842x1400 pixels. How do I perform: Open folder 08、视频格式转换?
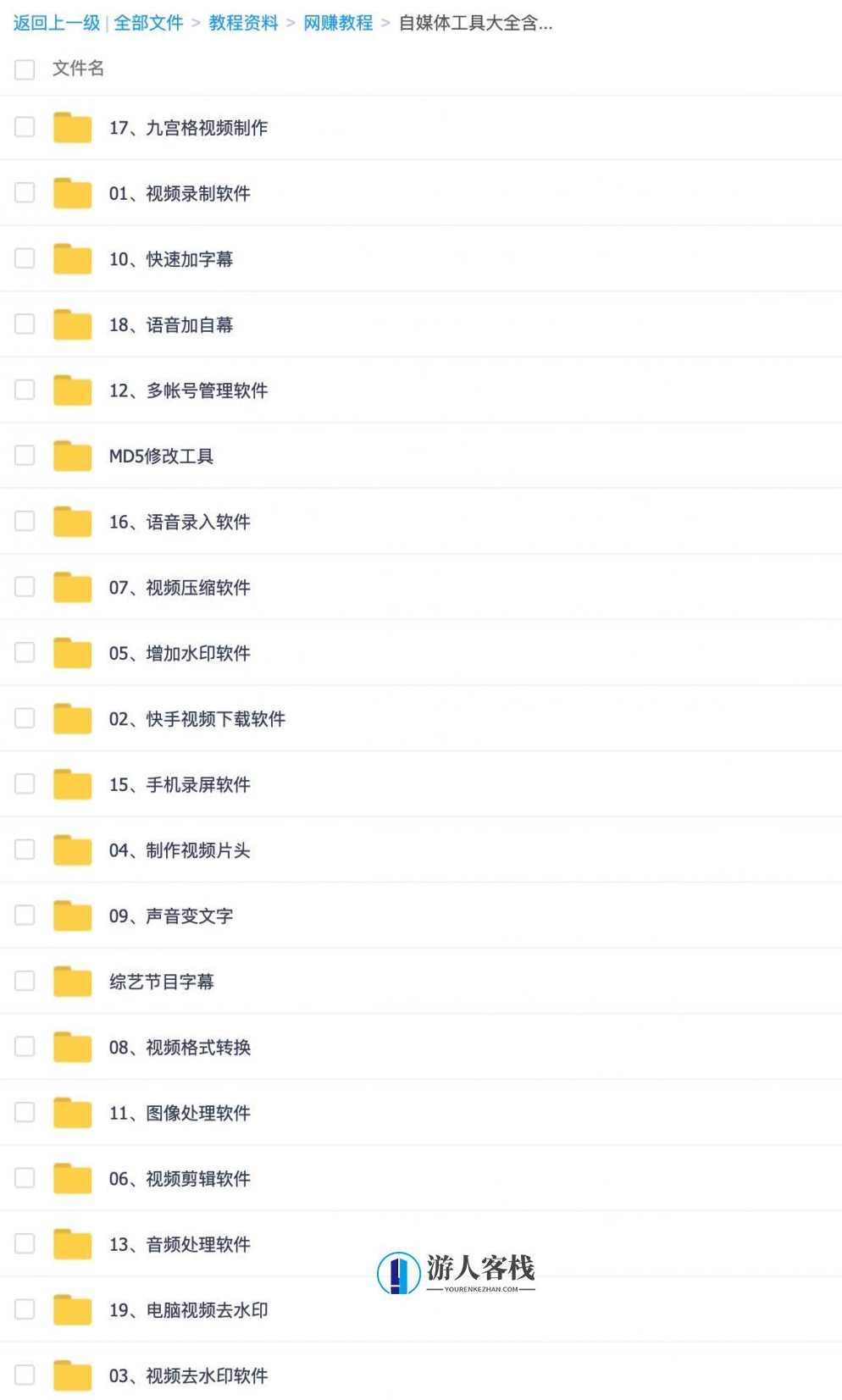(180, 1048)
